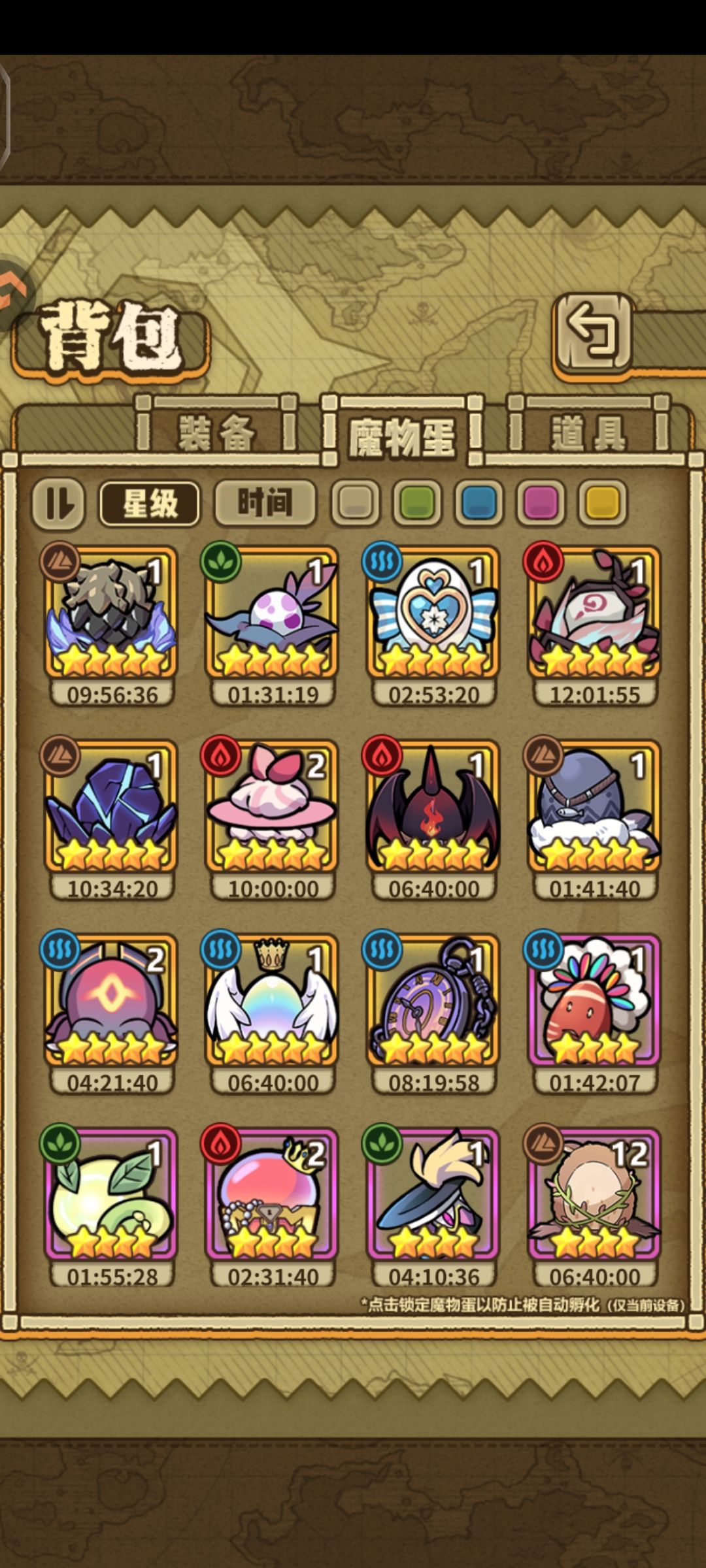Sort eggs by 星级
The width and height of the screenshot is (706, 1568).
point(150,503)
